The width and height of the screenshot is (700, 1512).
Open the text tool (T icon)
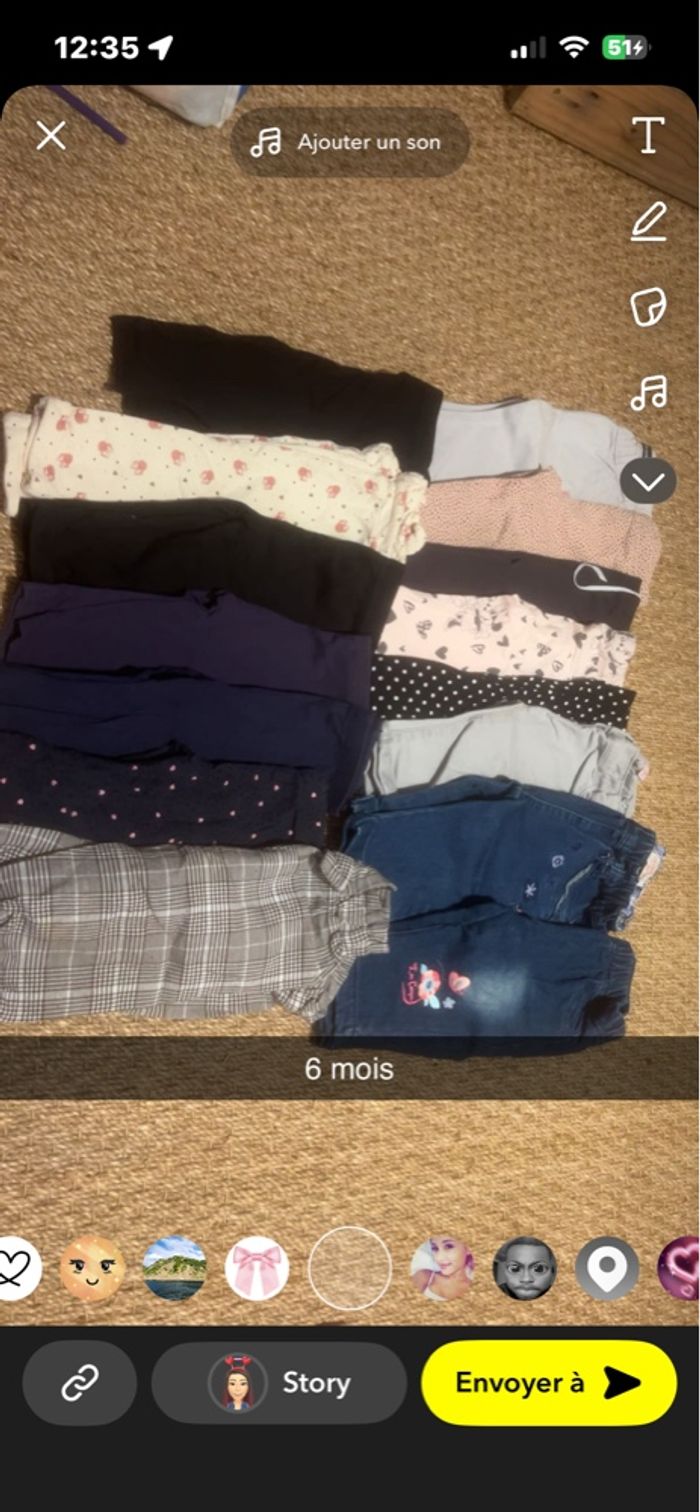648,135
